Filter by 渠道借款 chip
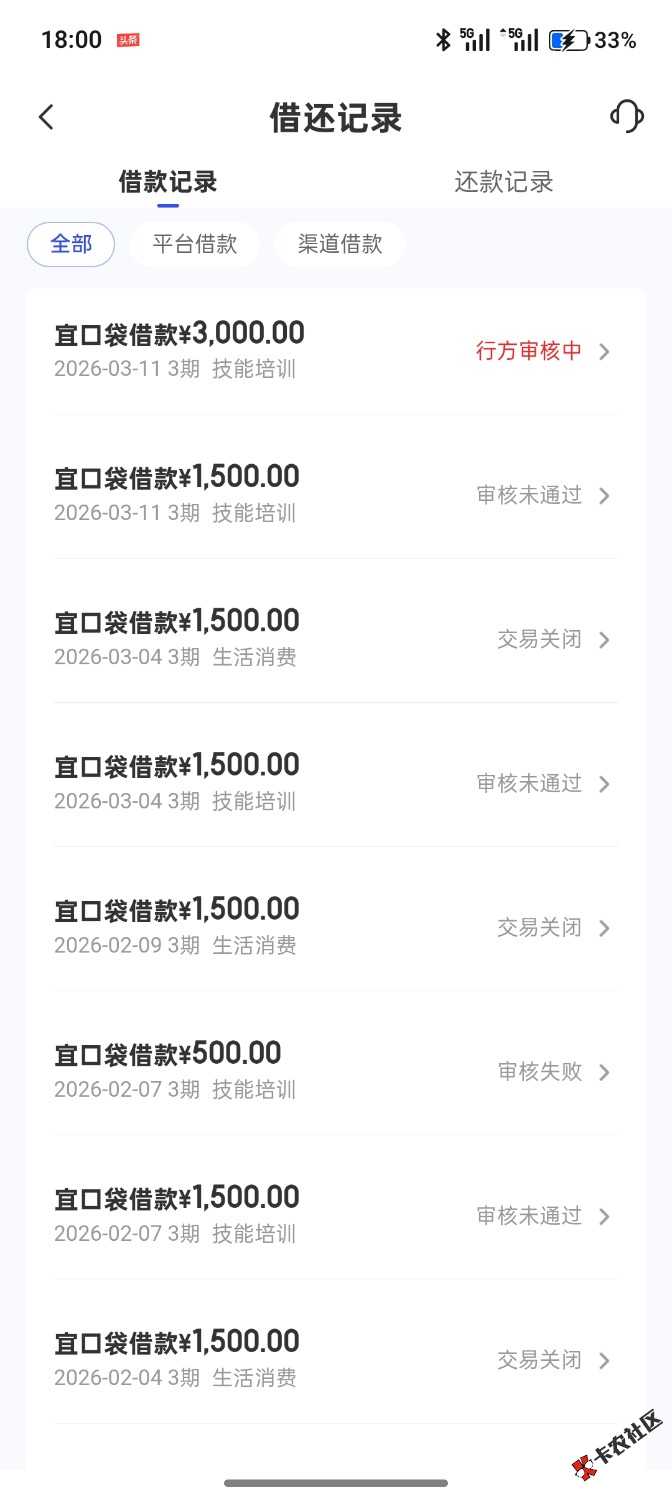Image resolution: width=672 pixels, height=1500 pixels. tap(340, 244)
